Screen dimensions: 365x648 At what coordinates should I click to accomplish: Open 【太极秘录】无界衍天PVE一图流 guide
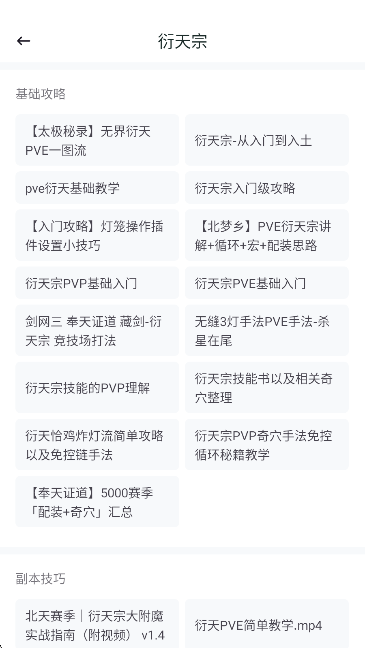97,140
